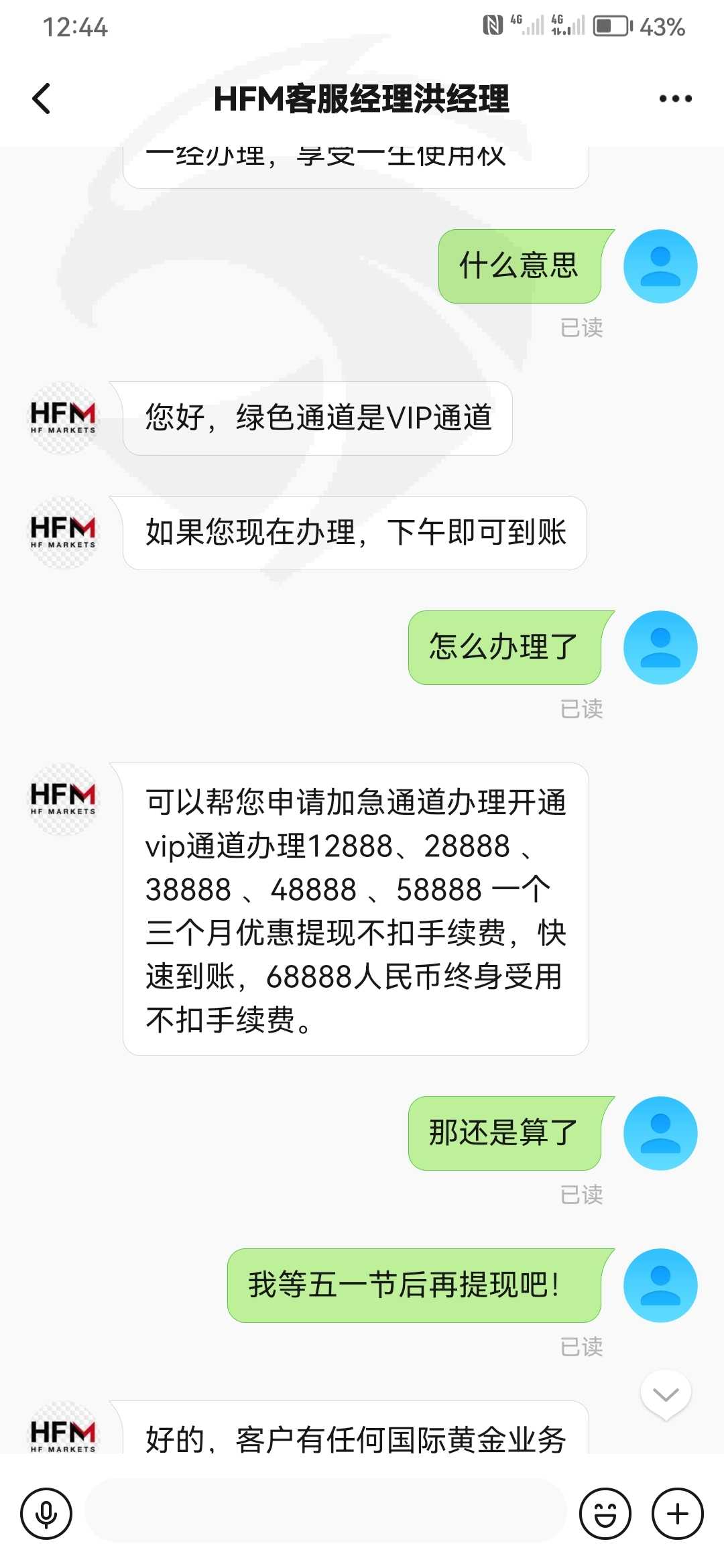Viewport: 724px width, 1568px height.
Task: Tap my avatar next to 什么意思 message
Action: (x=660, y=266)
